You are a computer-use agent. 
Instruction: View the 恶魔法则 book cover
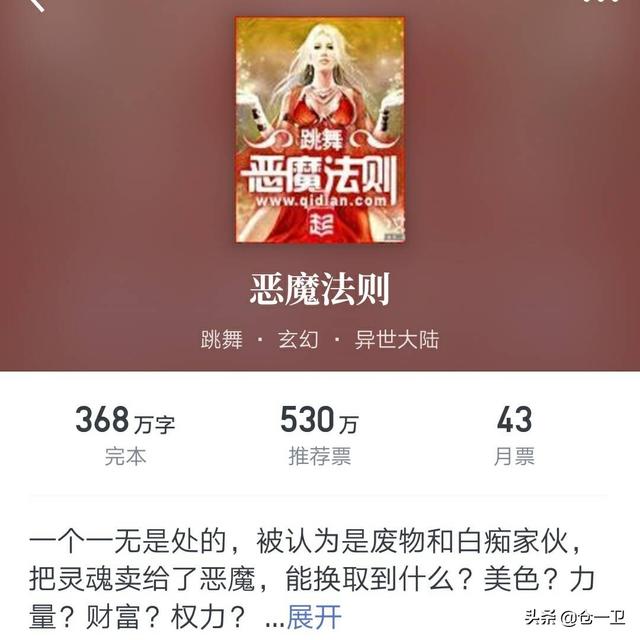(320, 130)
